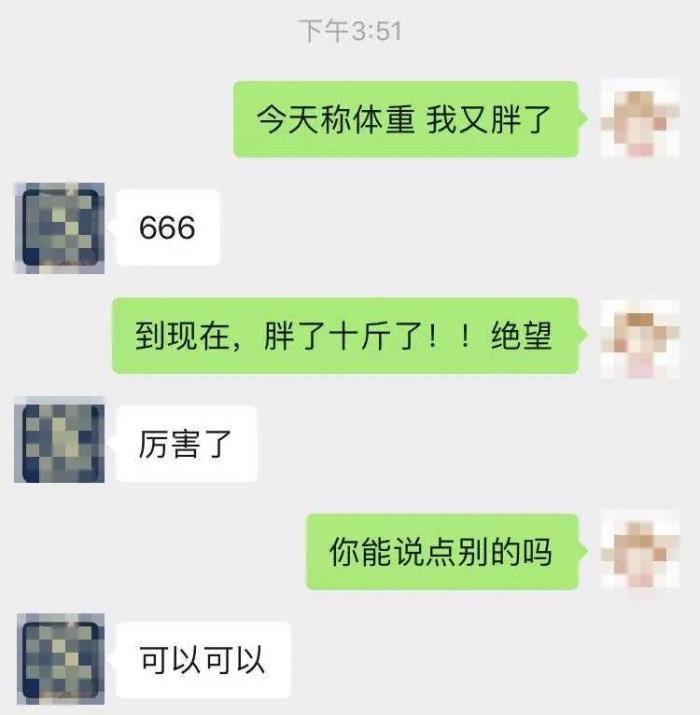This screenshot has width=700, height=715.
Task: Tap the contact's avatar next to '666'
Action: pyautogui.click(x=59, y=228)
